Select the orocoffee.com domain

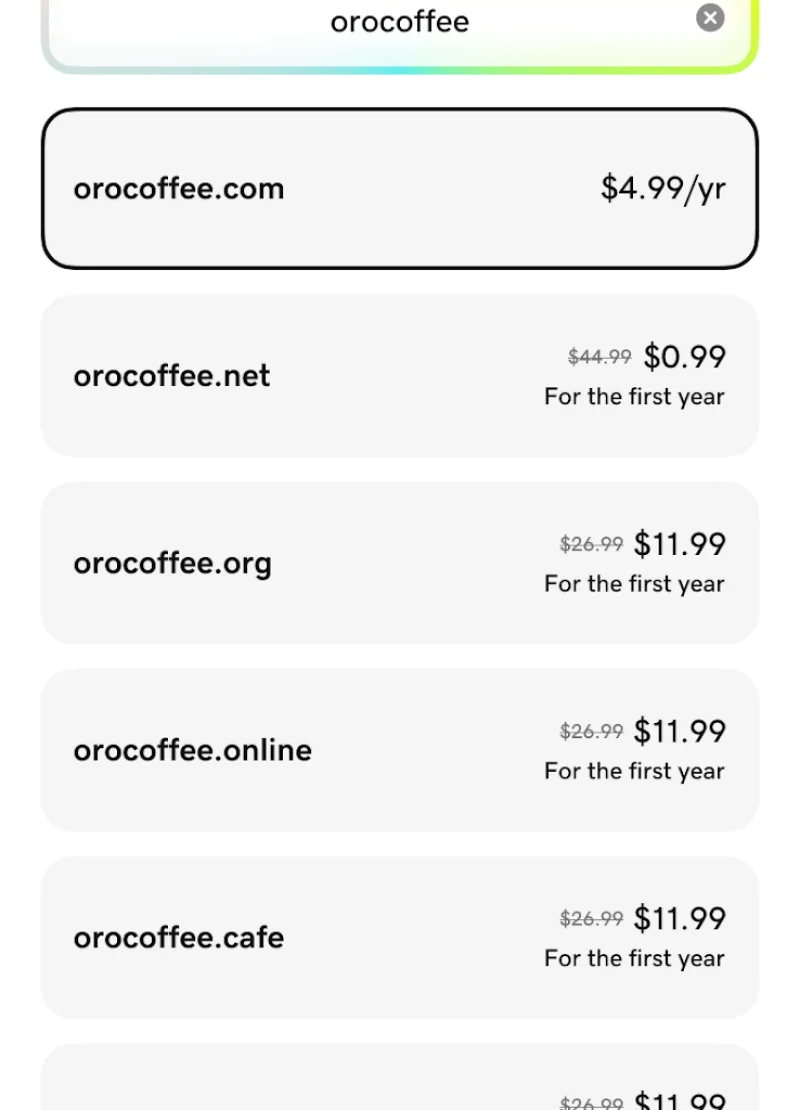point(399,189)
